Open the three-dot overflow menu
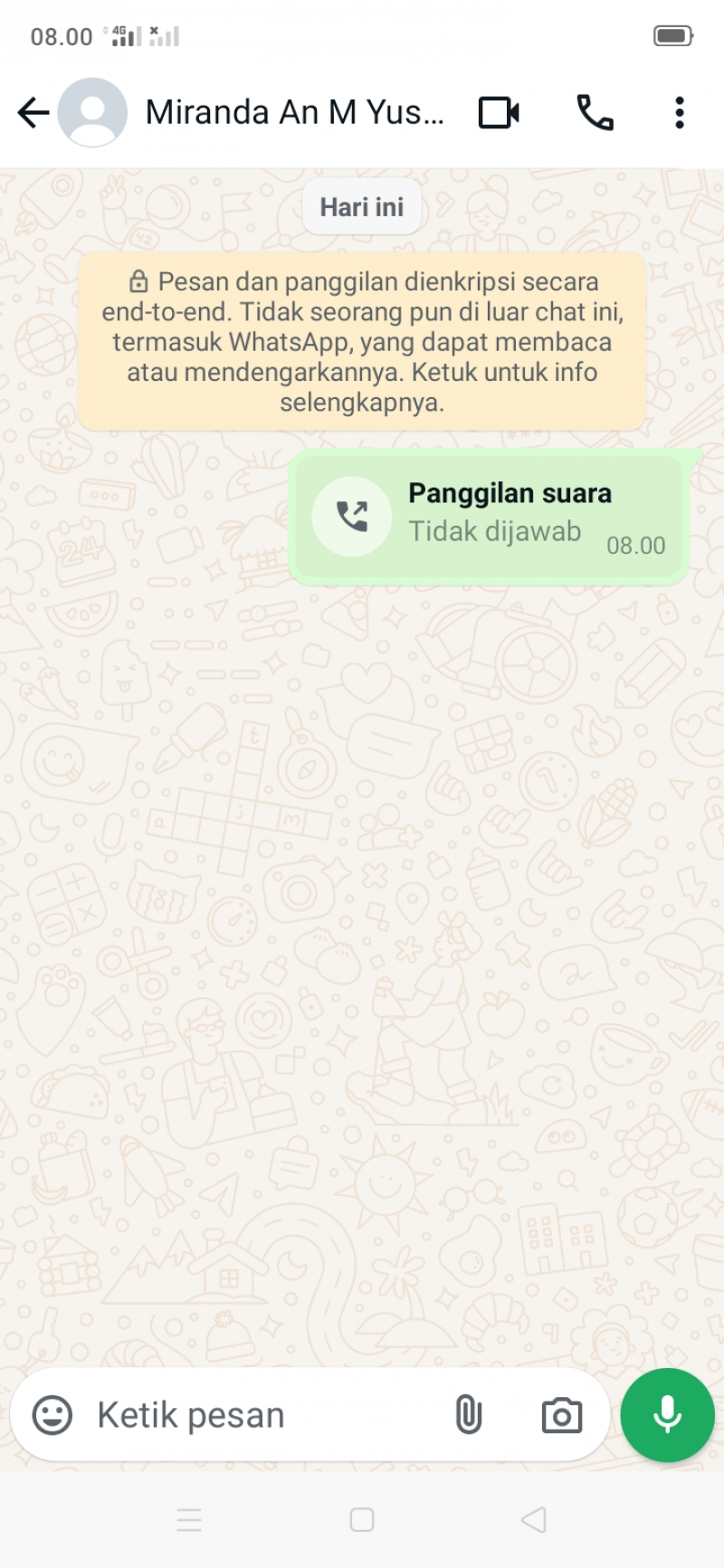The width and height of the screenshot is (724, 1568). pos(679,113)
